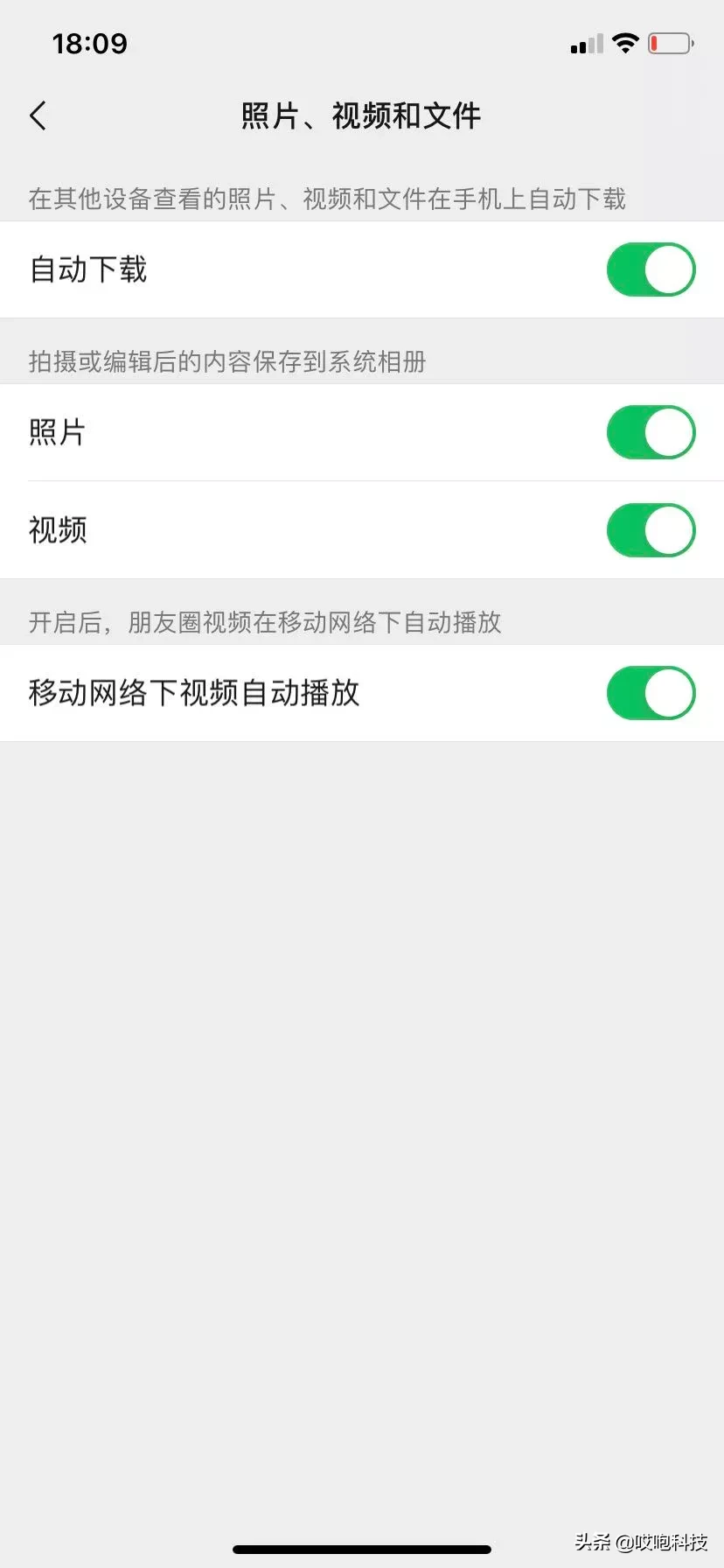724x1568 pixels.
Task: Tap the 照片、视频和文件 title
Action: point(361,115)
